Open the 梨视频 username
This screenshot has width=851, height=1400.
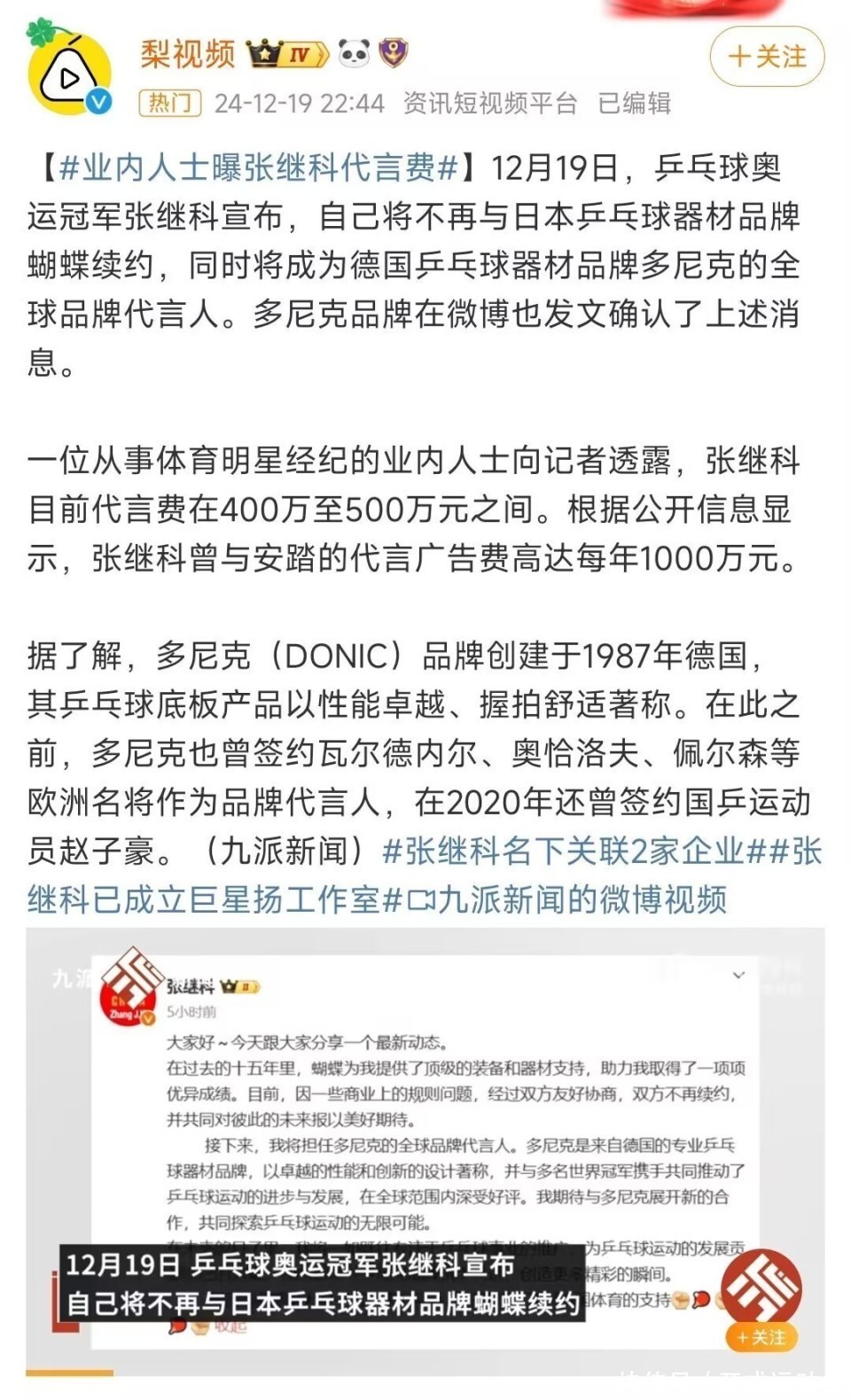click(x=187, y=54)
